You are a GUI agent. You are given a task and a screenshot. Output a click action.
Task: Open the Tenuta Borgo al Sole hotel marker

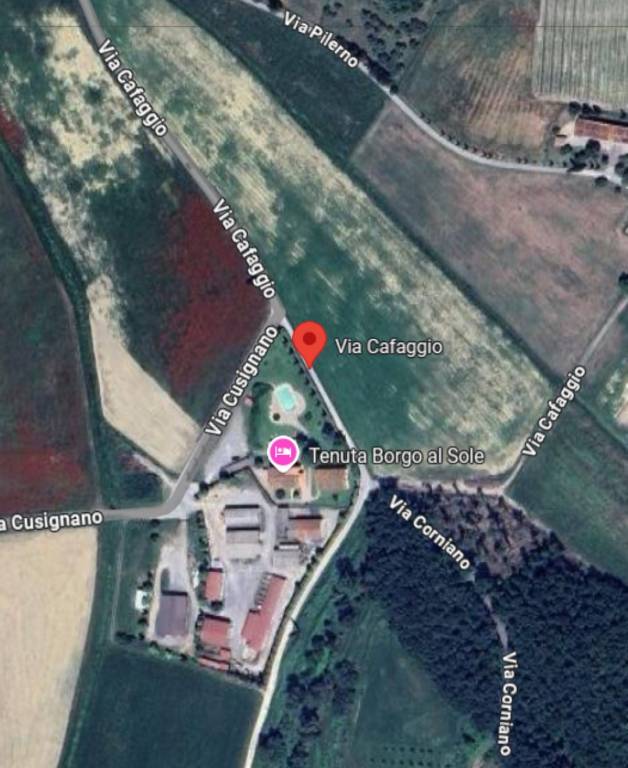coord(284,454)
